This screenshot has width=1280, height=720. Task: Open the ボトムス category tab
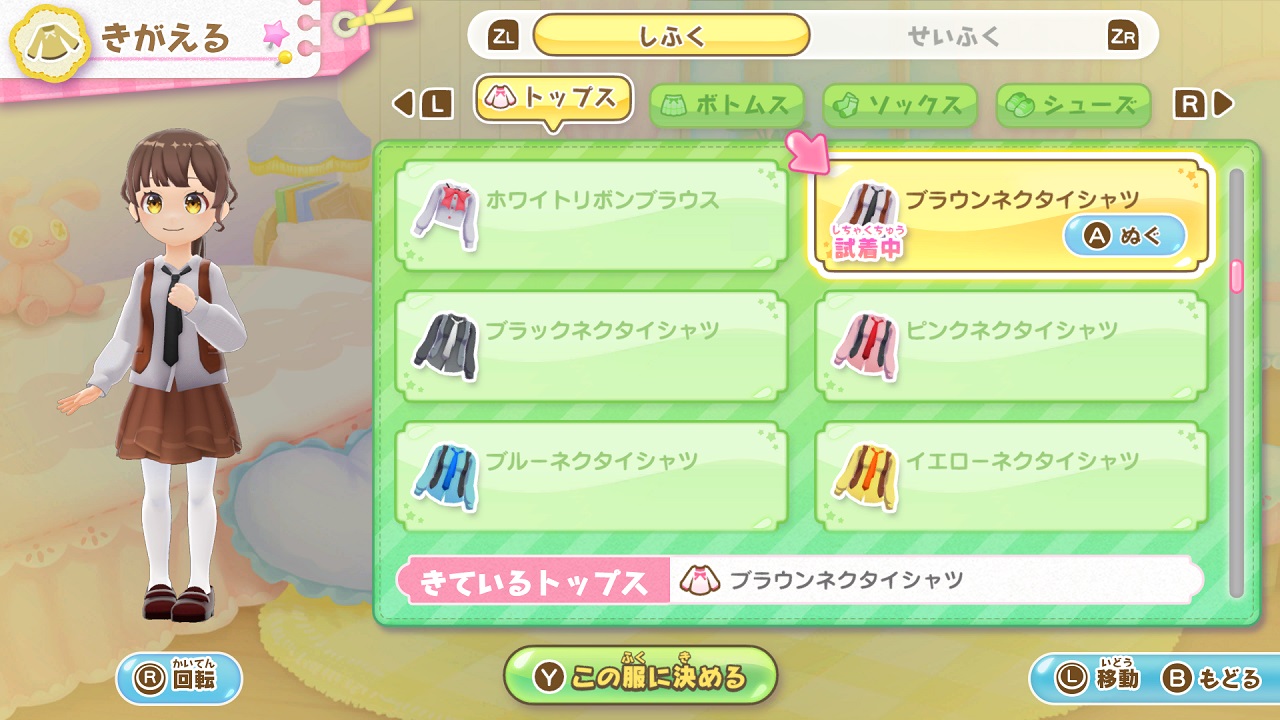tap(727, 105)
